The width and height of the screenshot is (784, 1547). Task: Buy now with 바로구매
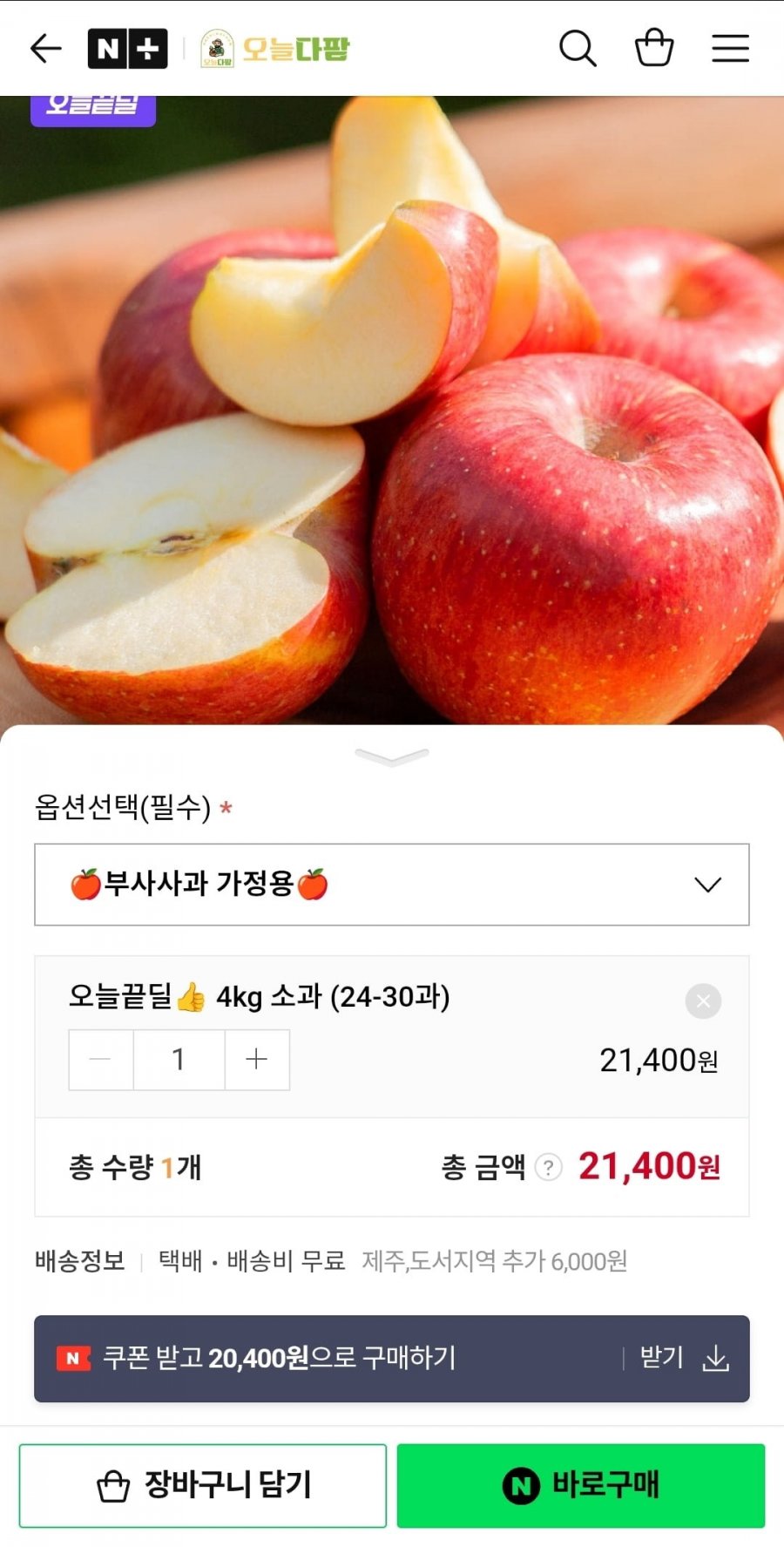(x=581, y=1485)
